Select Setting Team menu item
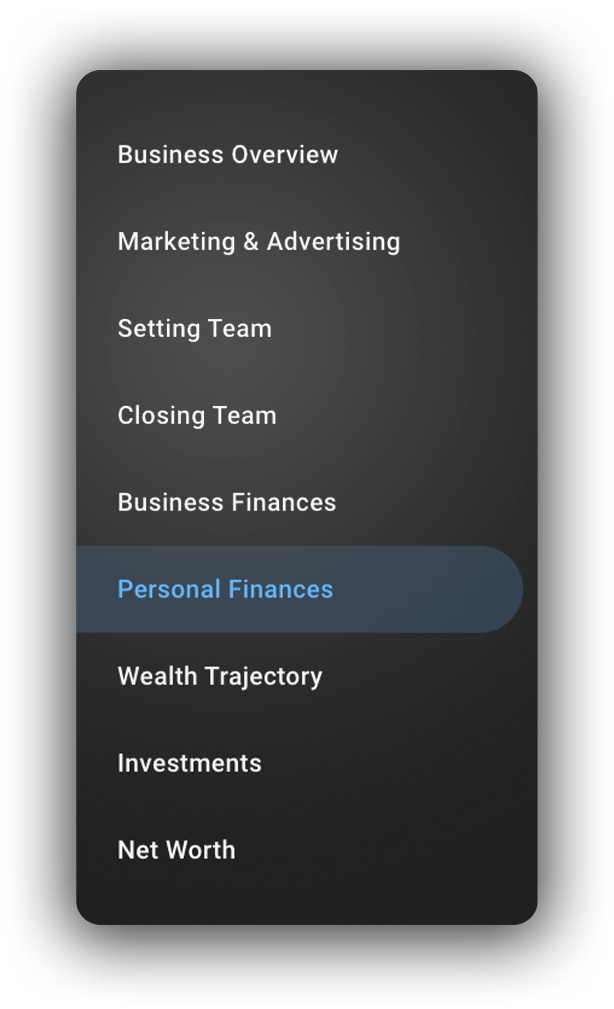Screen dimensions: 614x1009 [x=195, y=329]
